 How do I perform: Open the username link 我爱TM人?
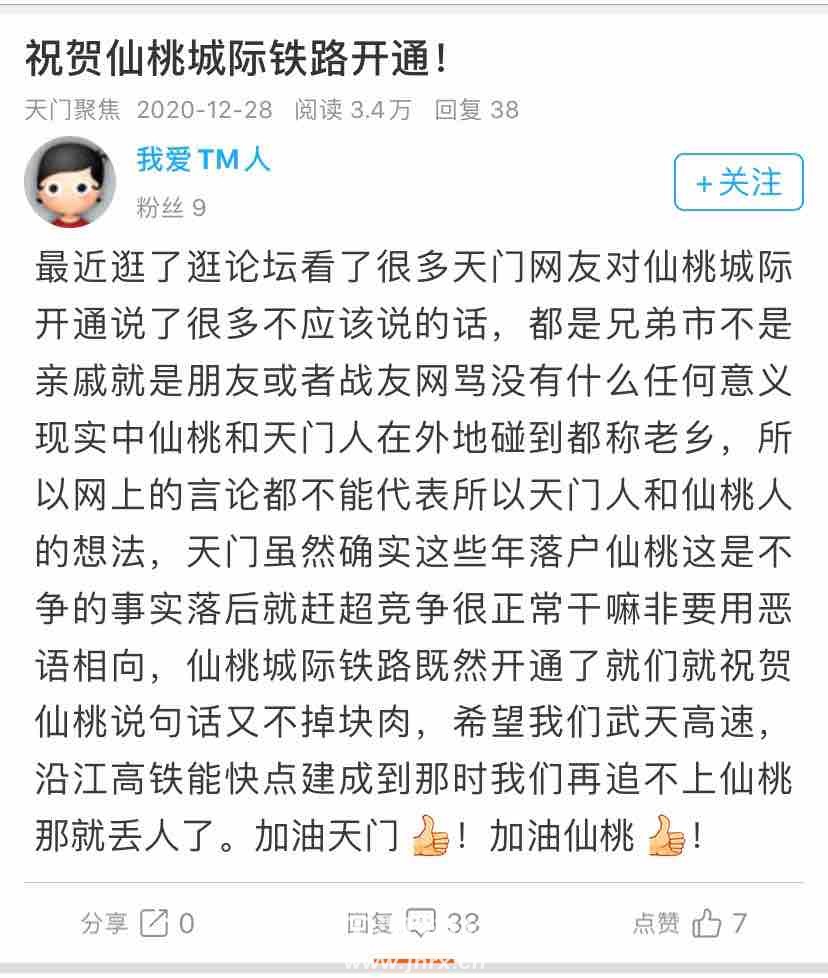tap(203, 159)
